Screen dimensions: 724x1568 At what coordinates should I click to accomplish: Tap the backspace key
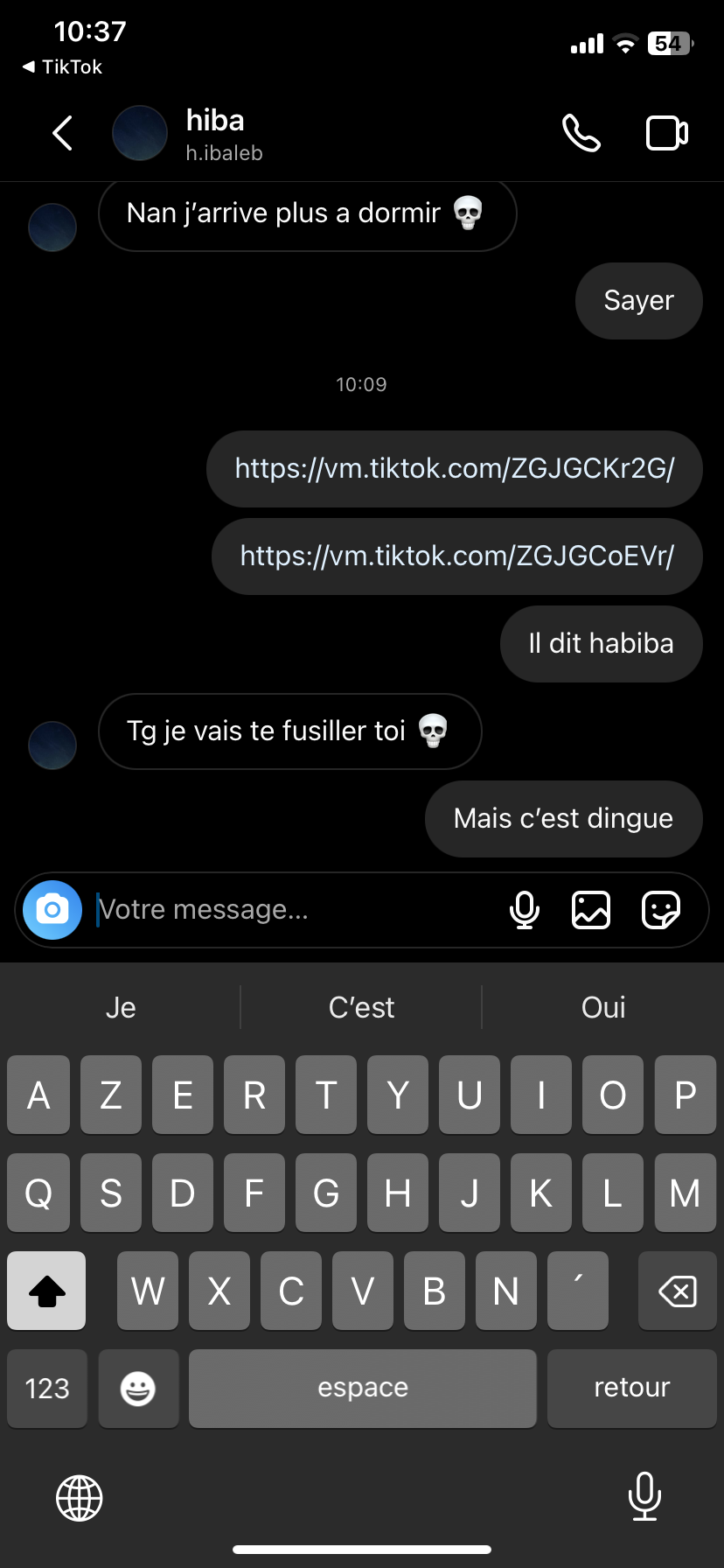[677, 1291]
